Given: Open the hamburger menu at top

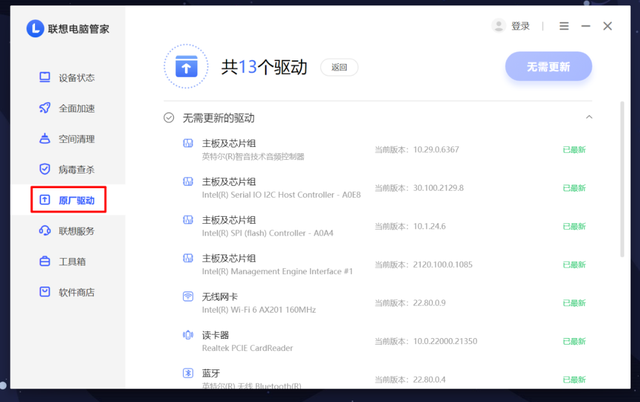Looking at the screenshot, I should click(x=564, y=26).
